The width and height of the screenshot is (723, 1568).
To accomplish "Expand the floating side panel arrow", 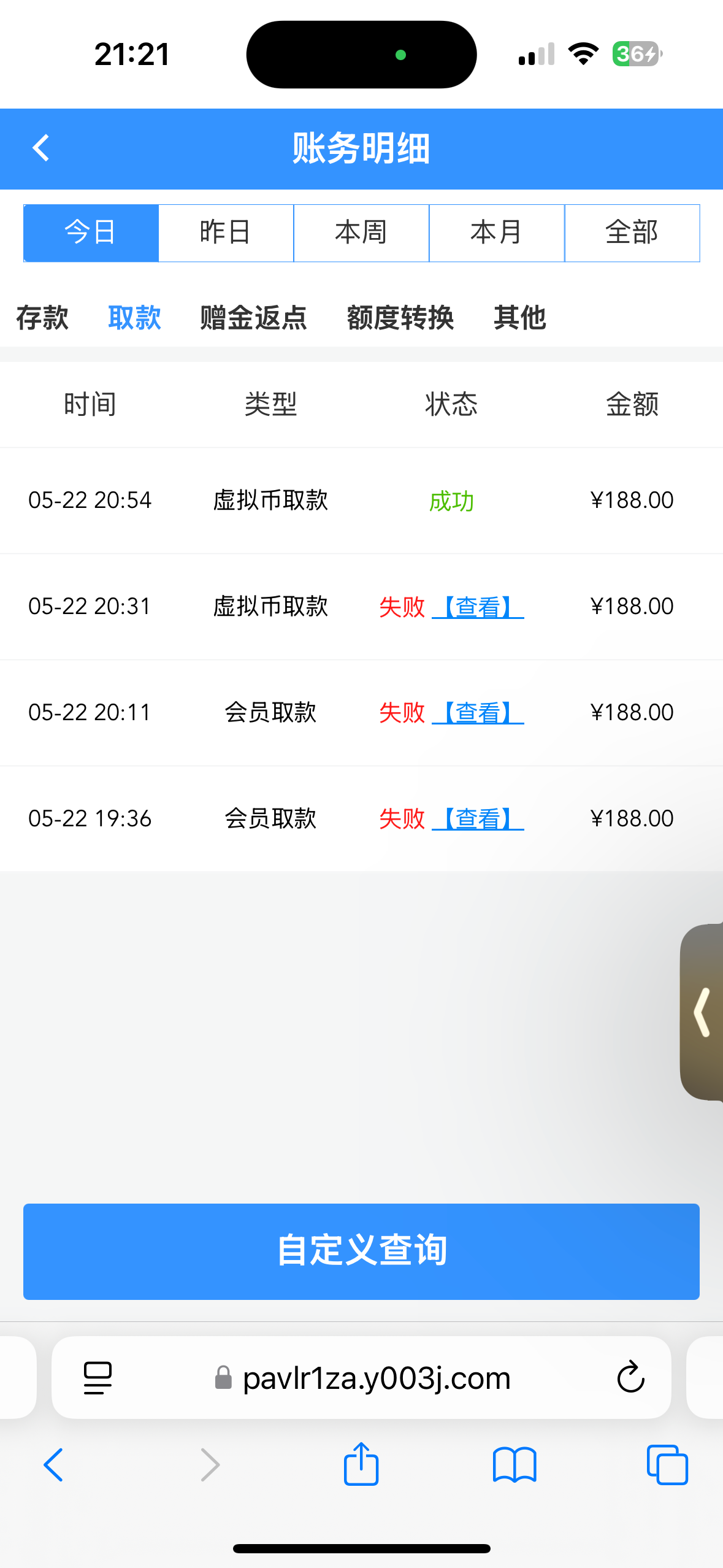I will tap(702, 1012).
